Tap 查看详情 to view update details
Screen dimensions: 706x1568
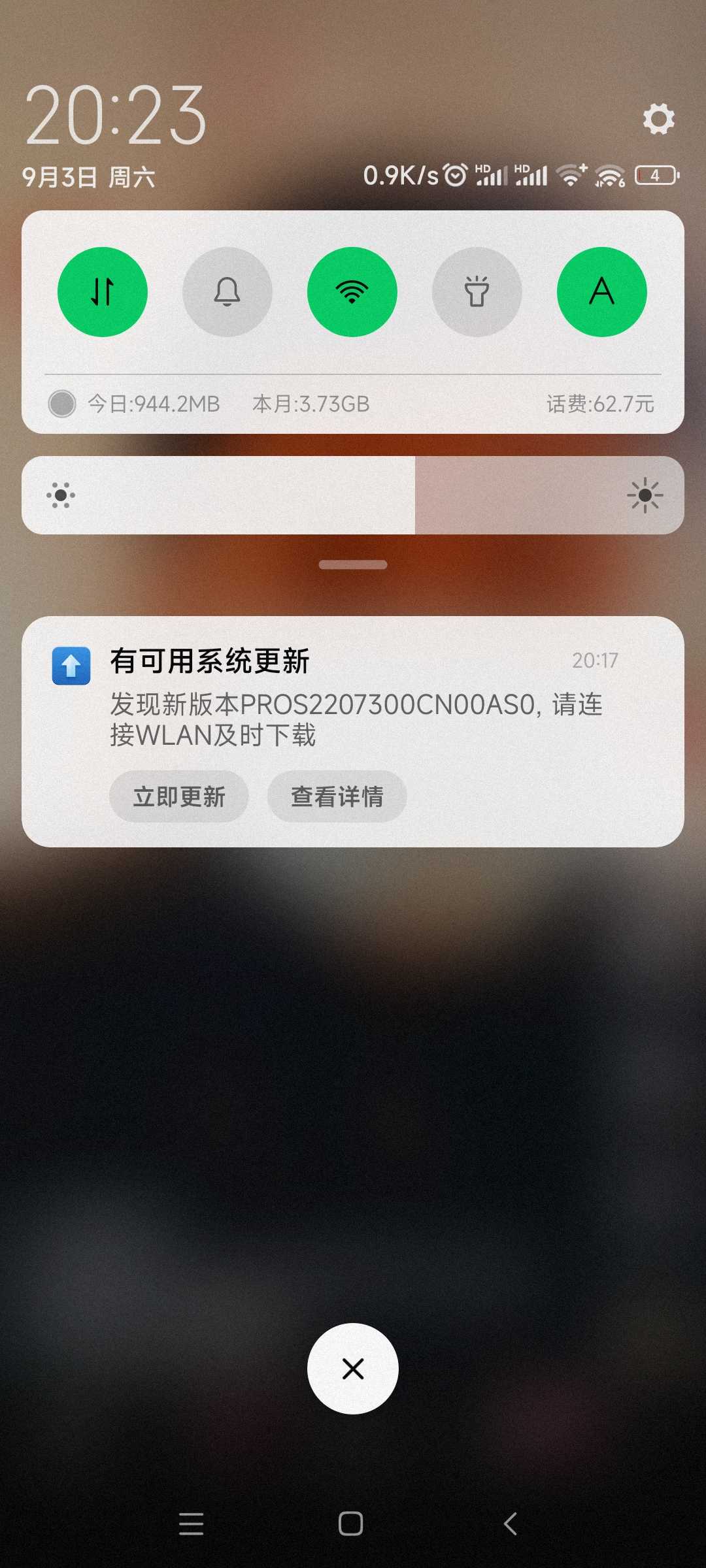click(337, 796)
